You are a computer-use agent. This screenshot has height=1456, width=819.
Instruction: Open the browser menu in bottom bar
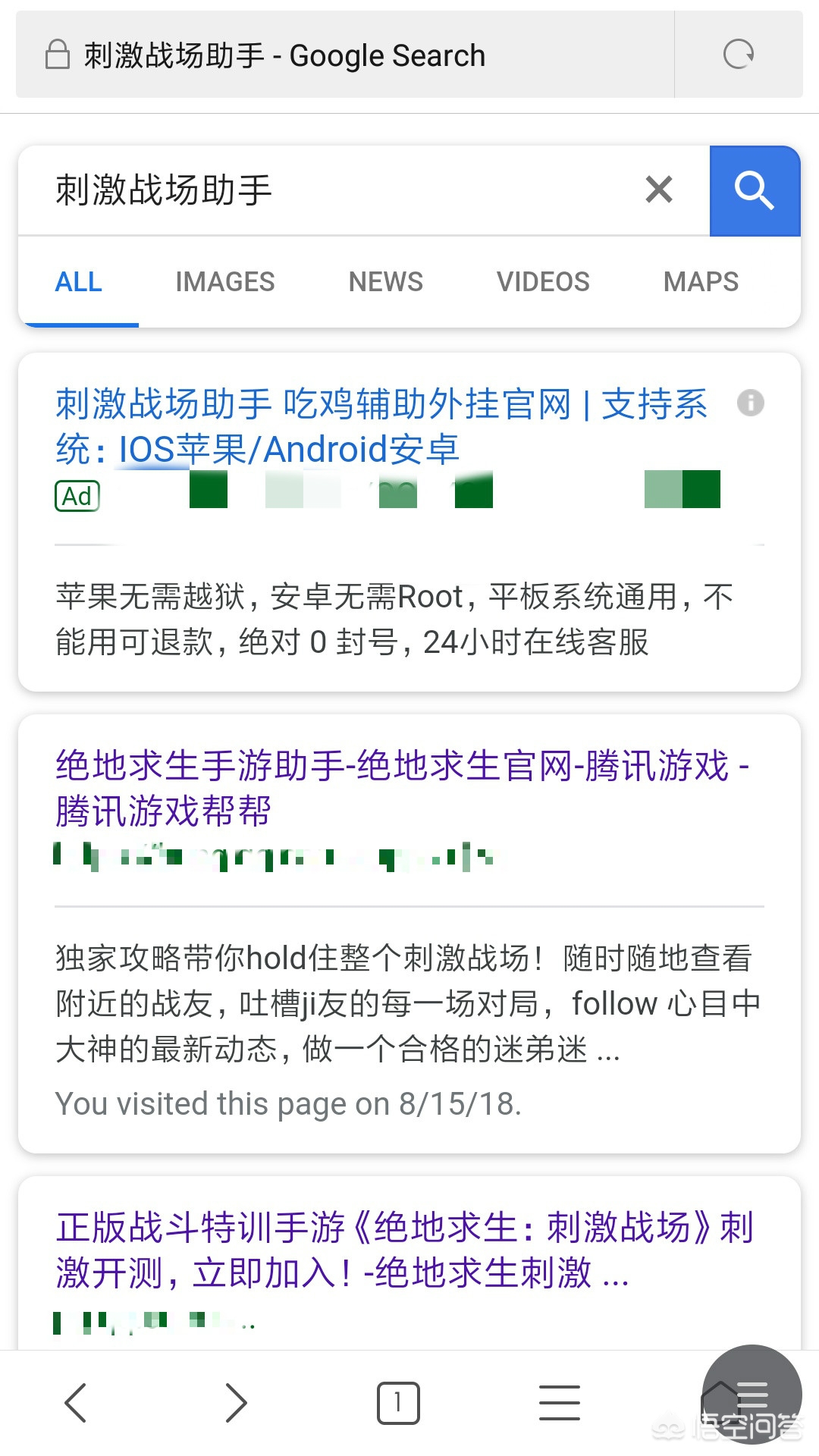[x=560, y=1402]
